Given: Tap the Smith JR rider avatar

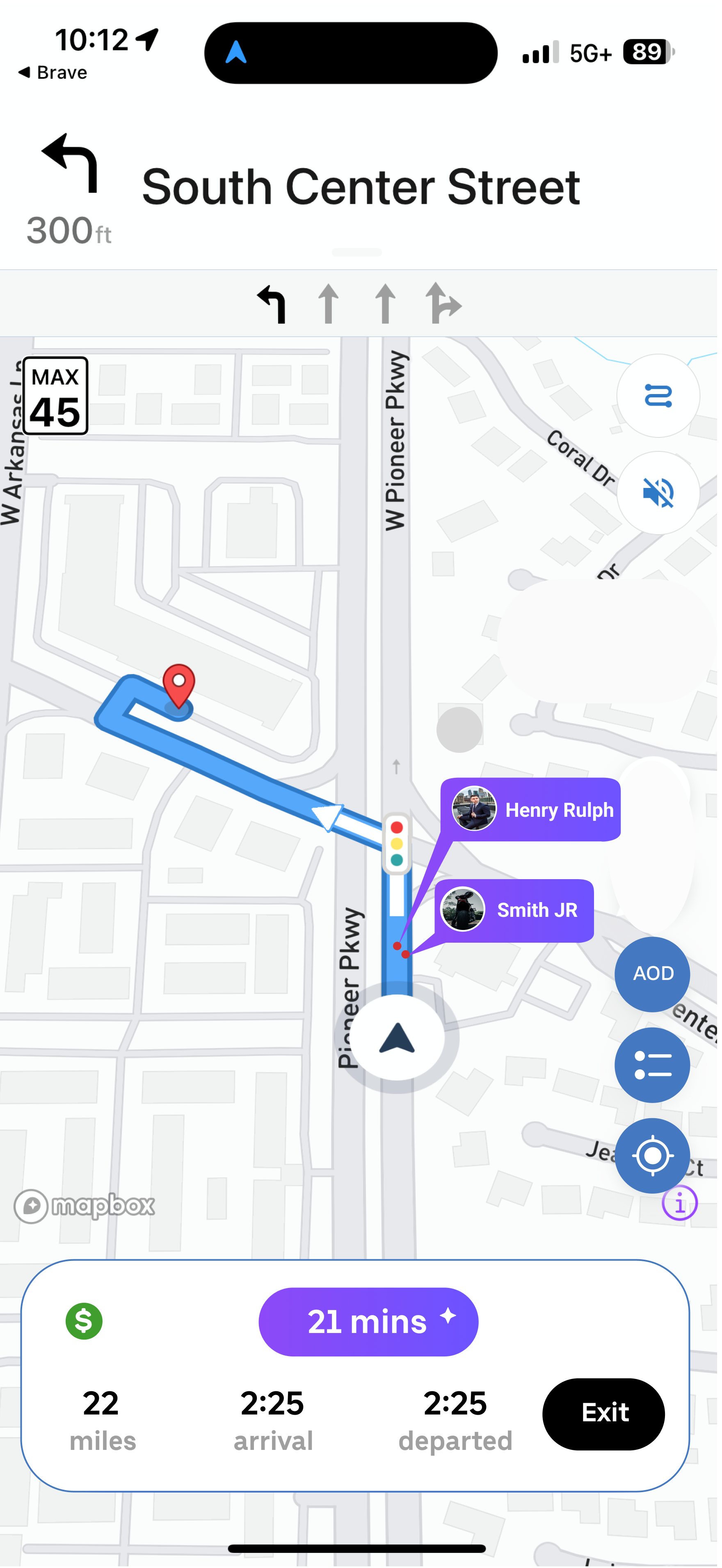Looking at the screenshot, I should (x=463, y=909).
